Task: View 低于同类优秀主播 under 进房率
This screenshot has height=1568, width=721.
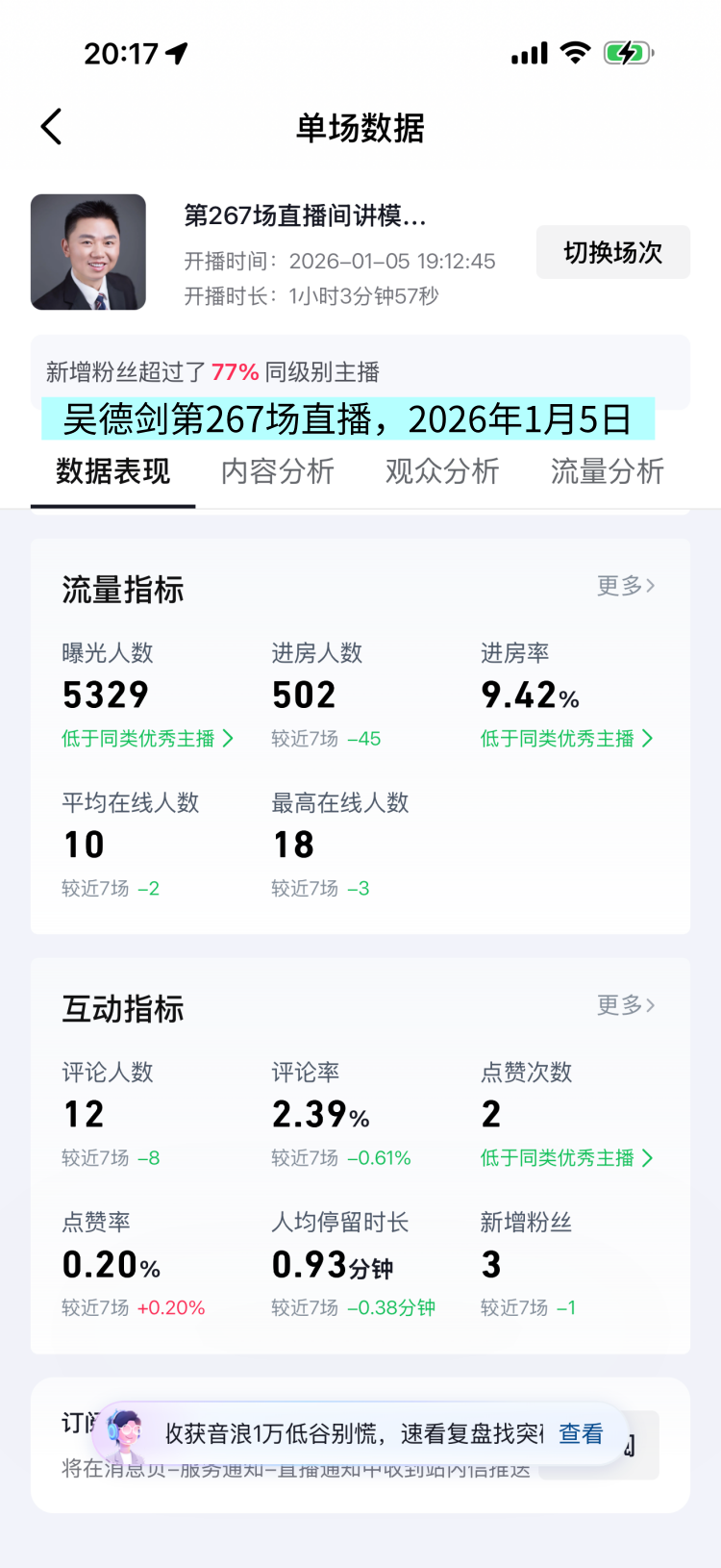Action: (x=566, y=739)
